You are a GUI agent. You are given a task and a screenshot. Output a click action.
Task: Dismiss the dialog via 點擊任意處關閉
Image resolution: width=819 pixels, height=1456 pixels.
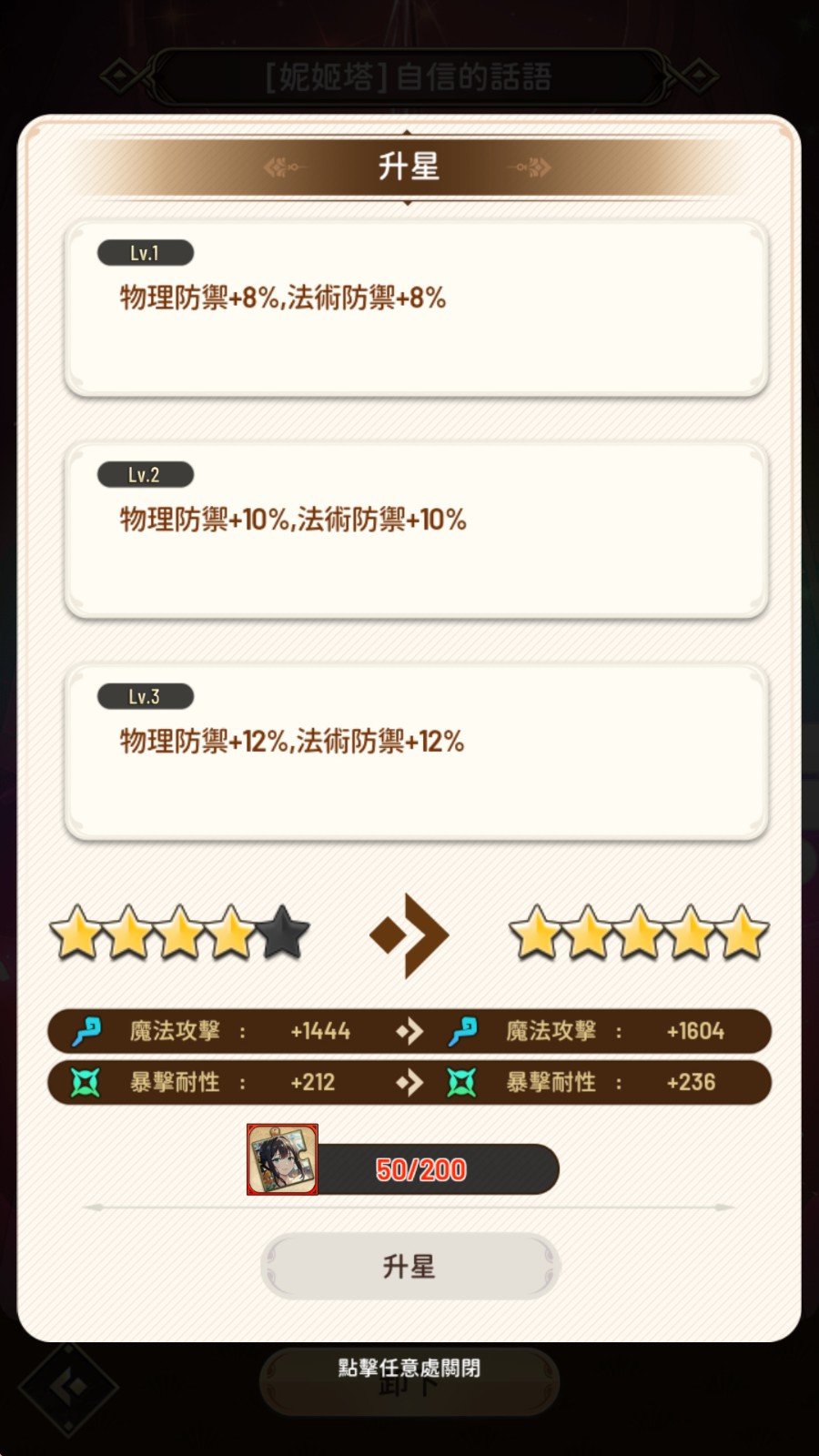pos(409,1368)
